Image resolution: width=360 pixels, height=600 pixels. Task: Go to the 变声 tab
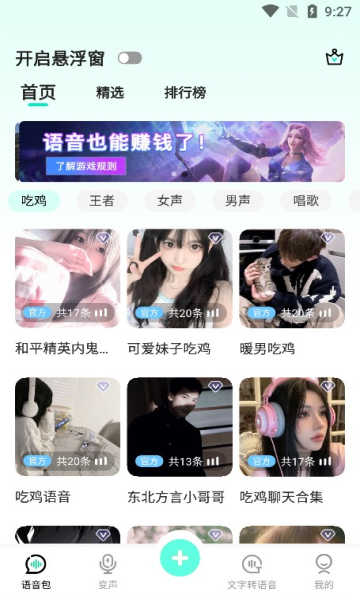tap(108, 572)
